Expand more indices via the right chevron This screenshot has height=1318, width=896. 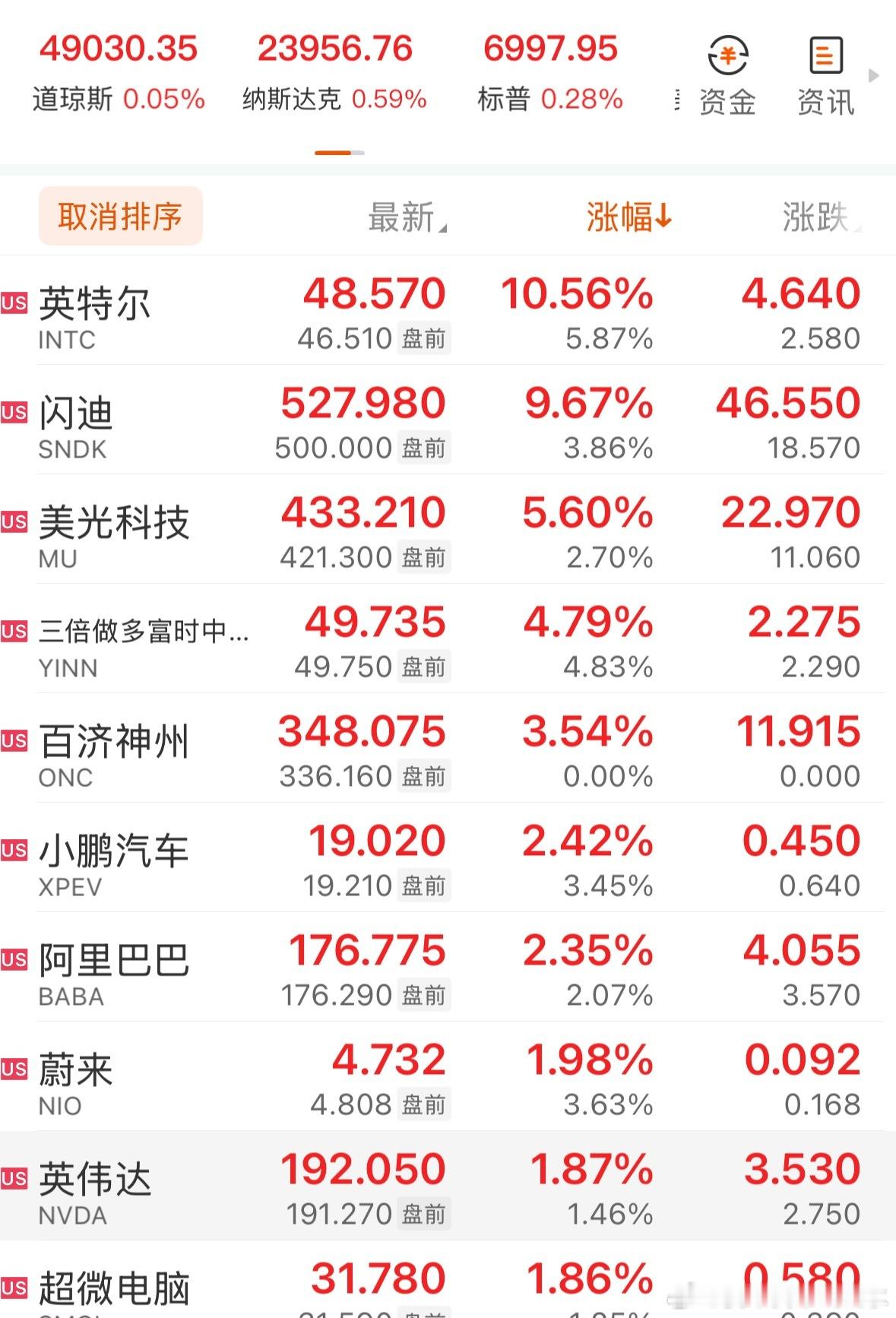872,76
